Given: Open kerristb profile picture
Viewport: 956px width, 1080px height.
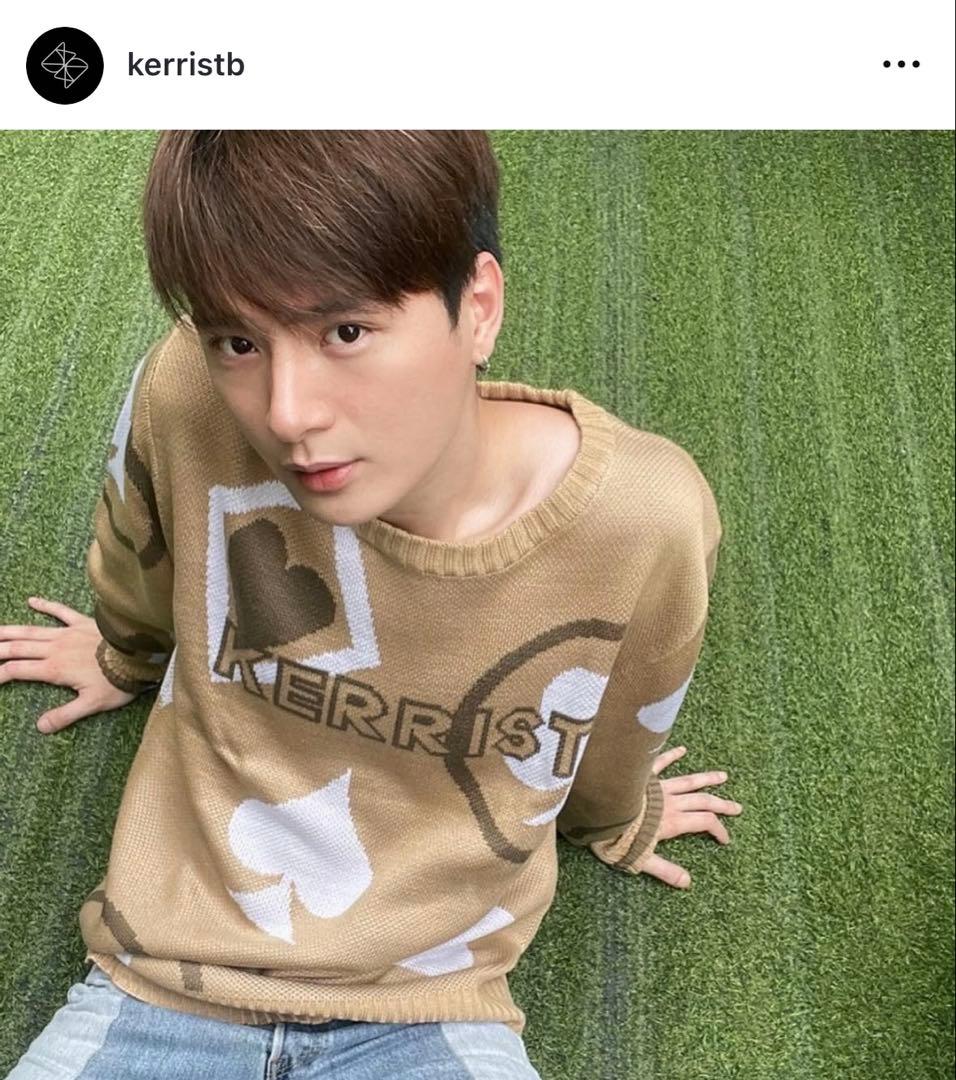Looking at the screenshot, I should pyautogui.click(x=65, y=65).
